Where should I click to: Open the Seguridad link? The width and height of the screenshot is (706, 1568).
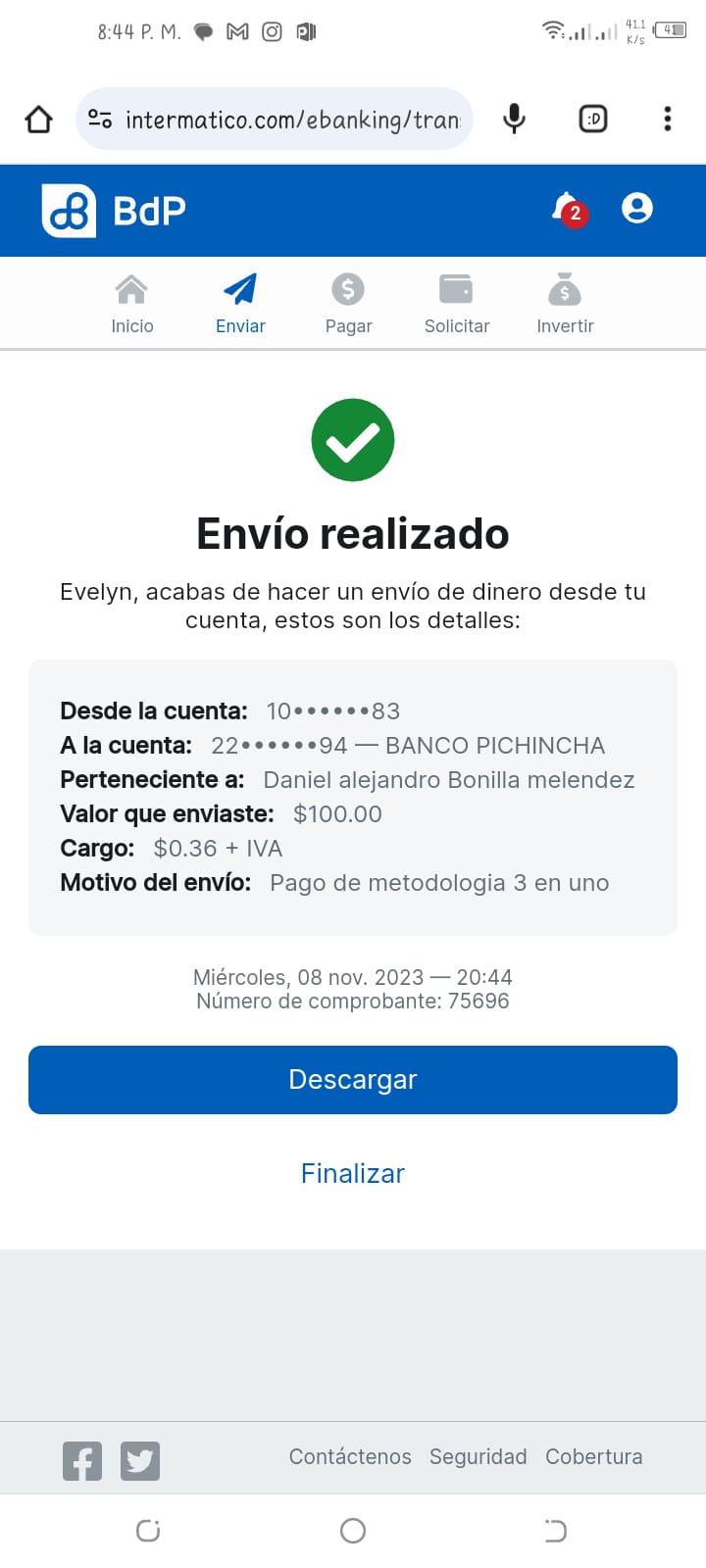479,1456
